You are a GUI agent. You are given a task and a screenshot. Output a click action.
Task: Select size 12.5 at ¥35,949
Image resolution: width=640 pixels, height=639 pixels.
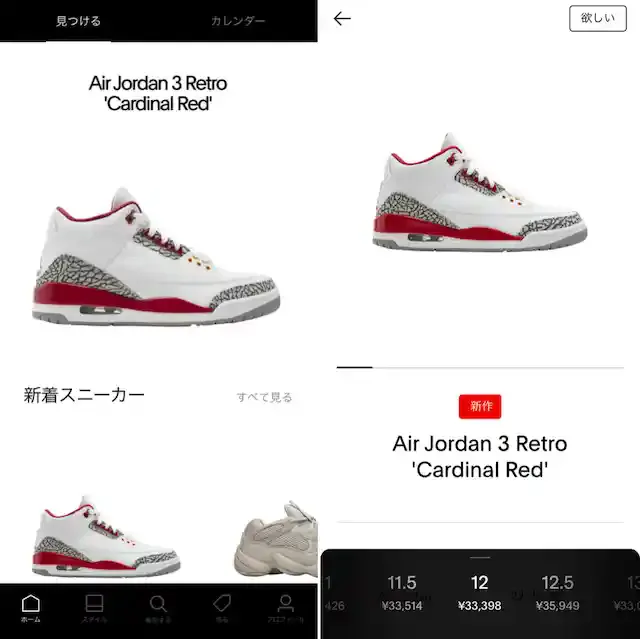[x=558, y=592]
